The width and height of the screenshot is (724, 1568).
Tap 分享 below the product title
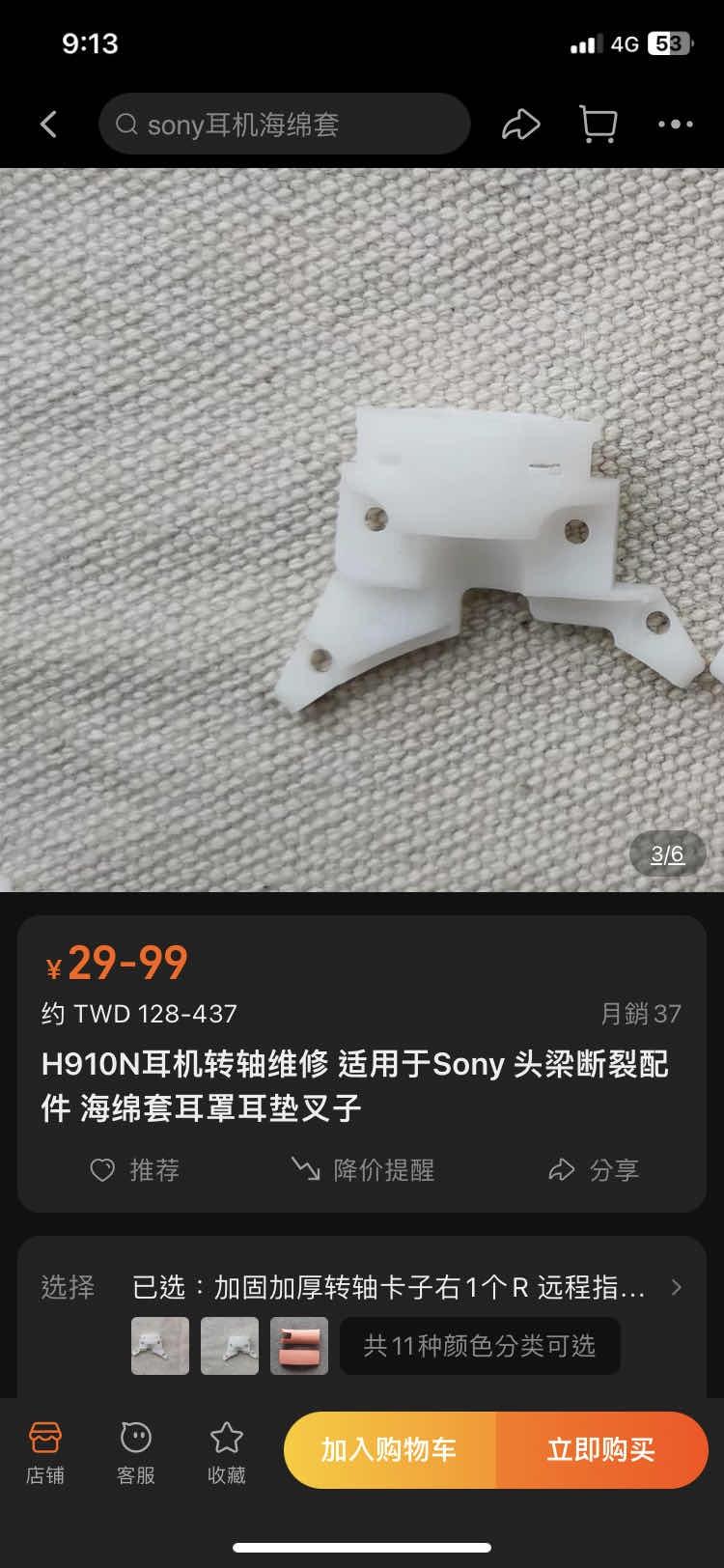click(x=594, y=1170)
